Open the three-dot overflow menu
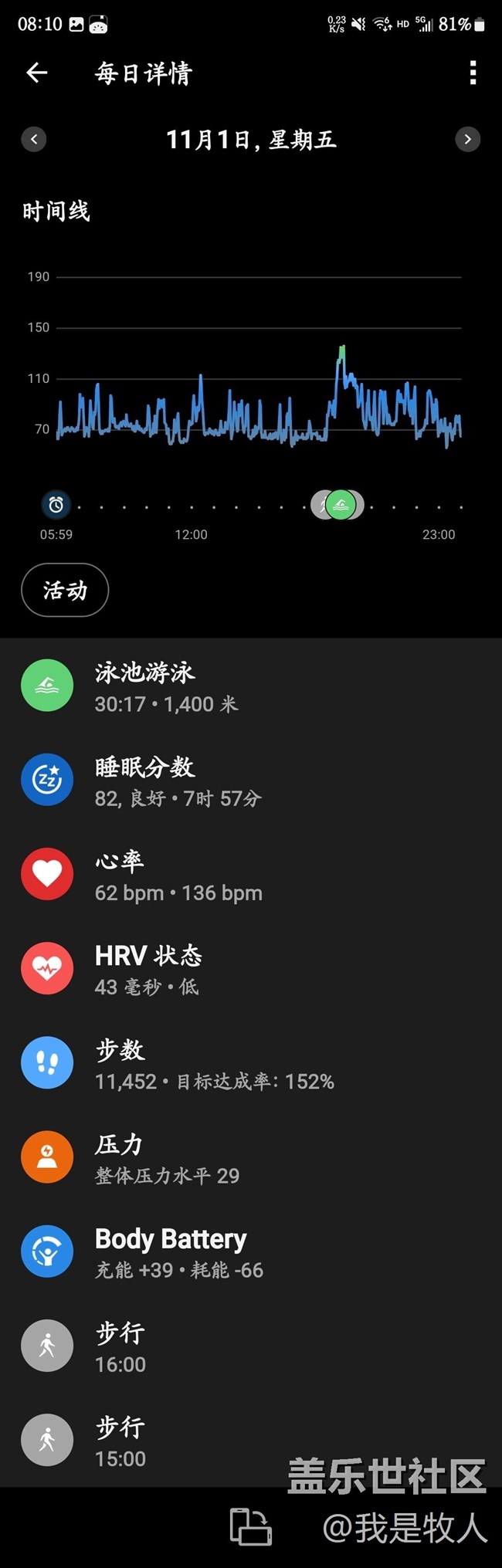The height and width of the screenshot is (1568, 502). pos(473,73)
